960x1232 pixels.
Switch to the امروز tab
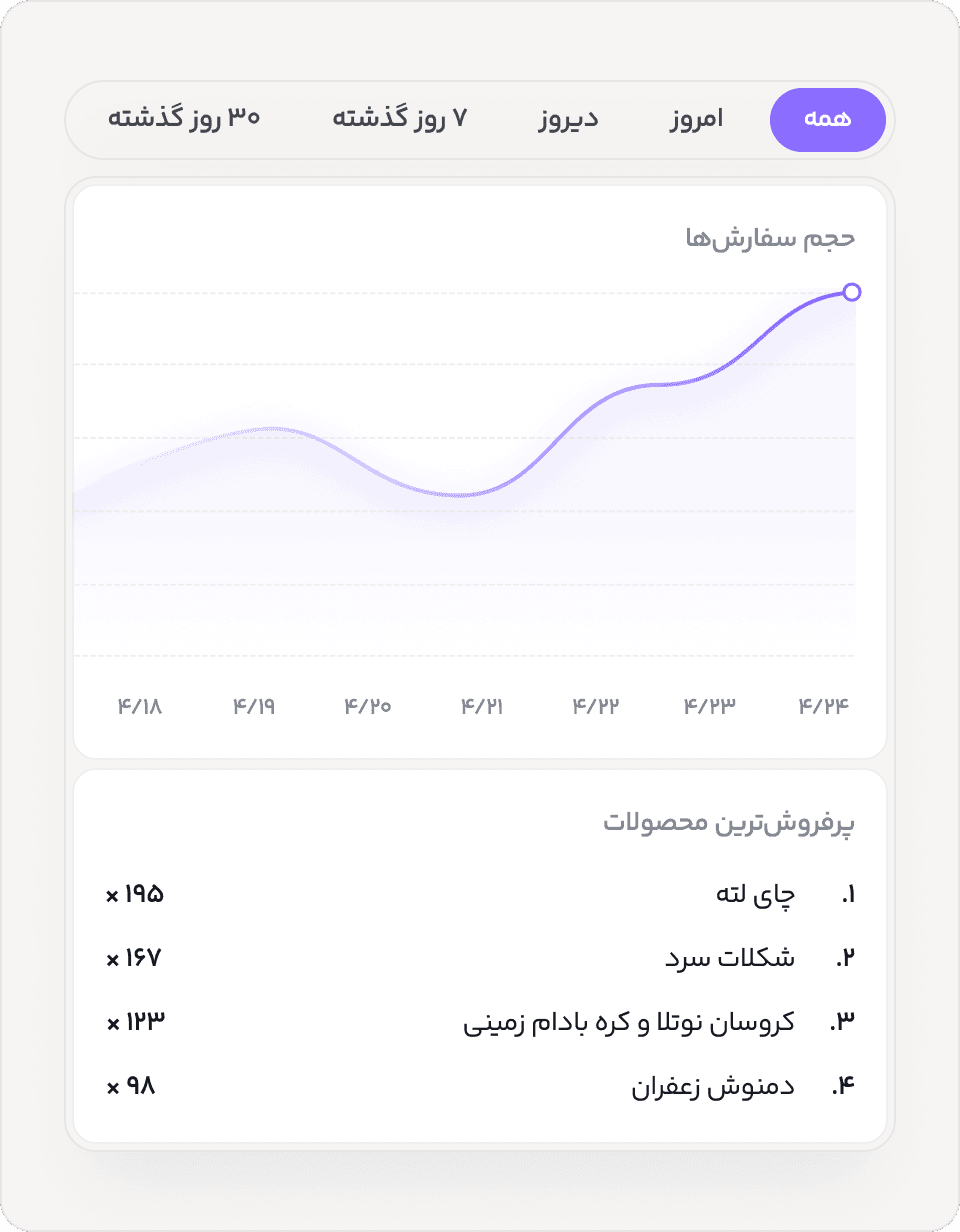[x=695, y=119]
